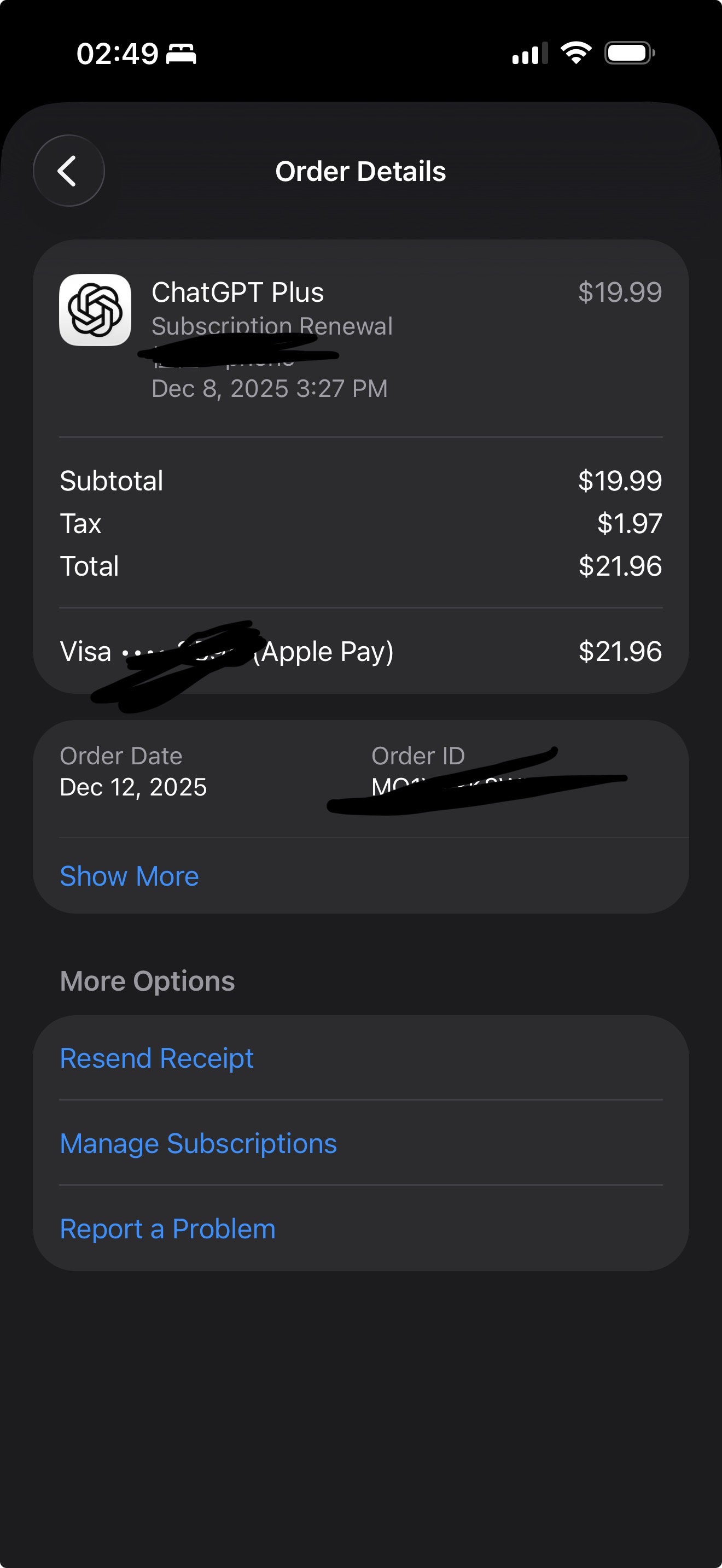
Task: Open Manage Subscriptions
Action: click(198, 1143)
